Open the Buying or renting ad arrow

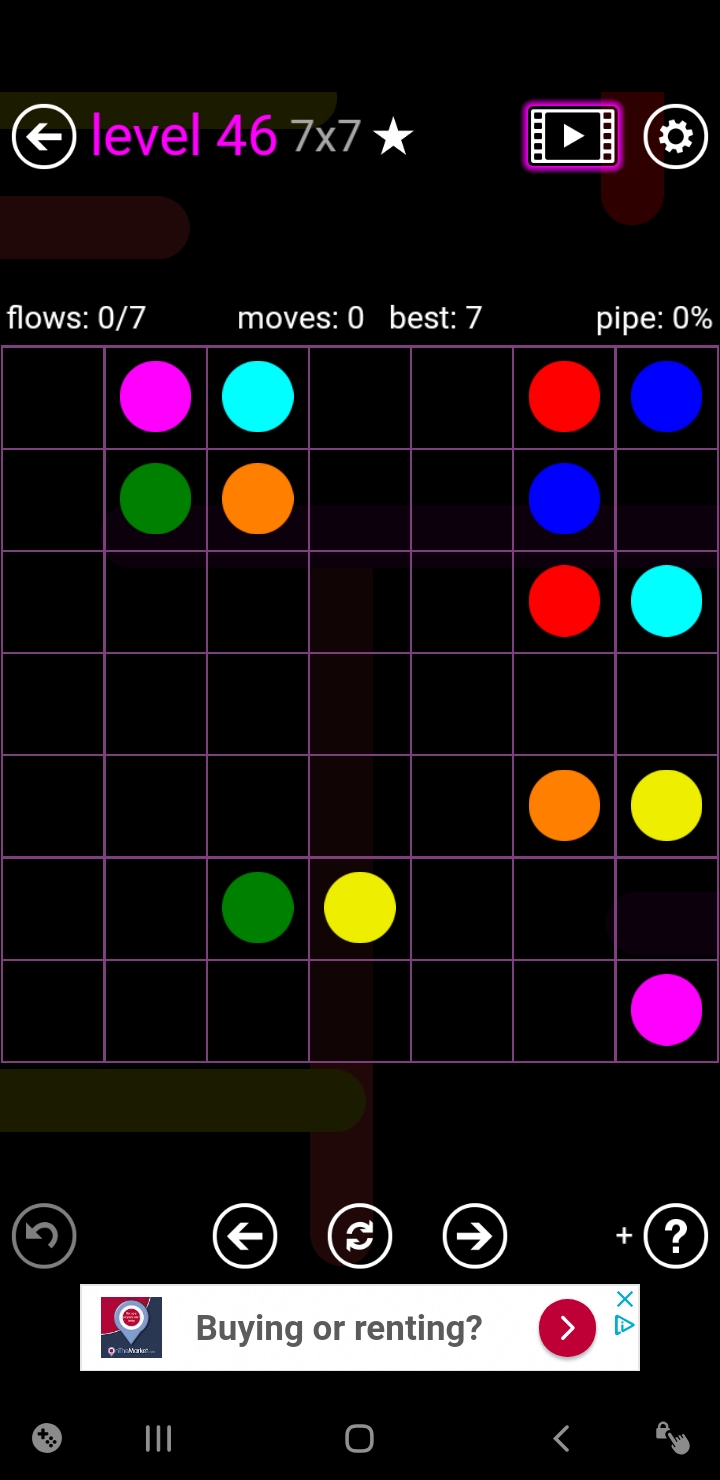[567, 1327]
